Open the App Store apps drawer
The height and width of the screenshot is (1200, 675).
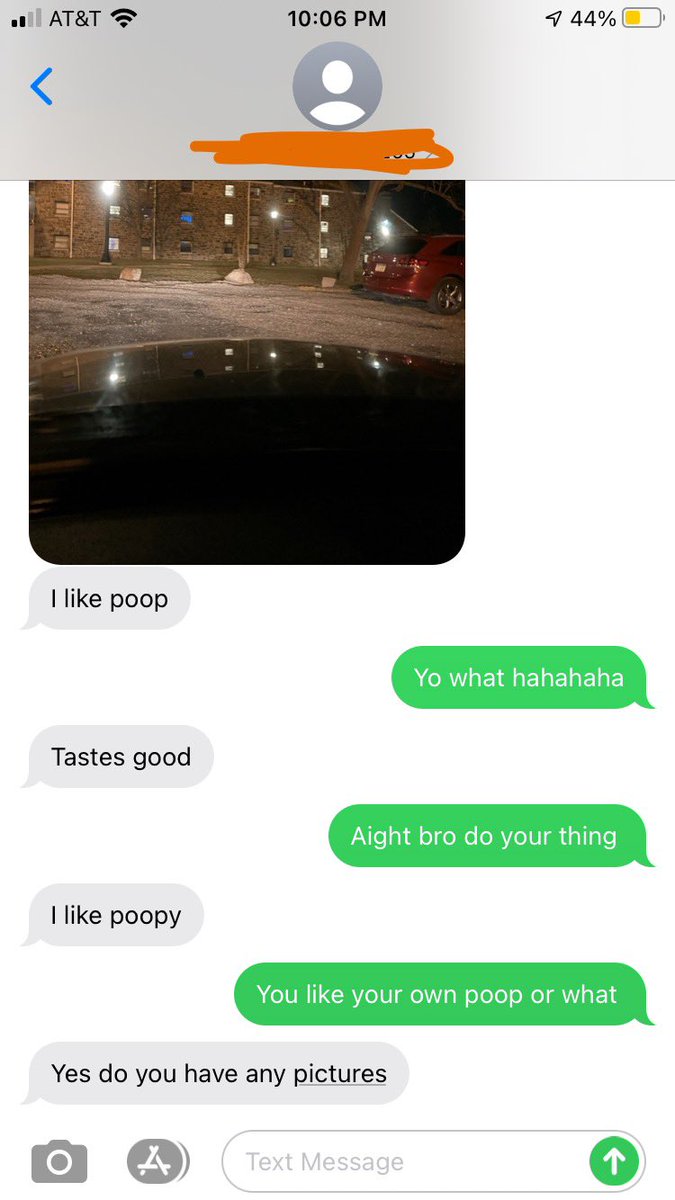[x=156, y=1161]
